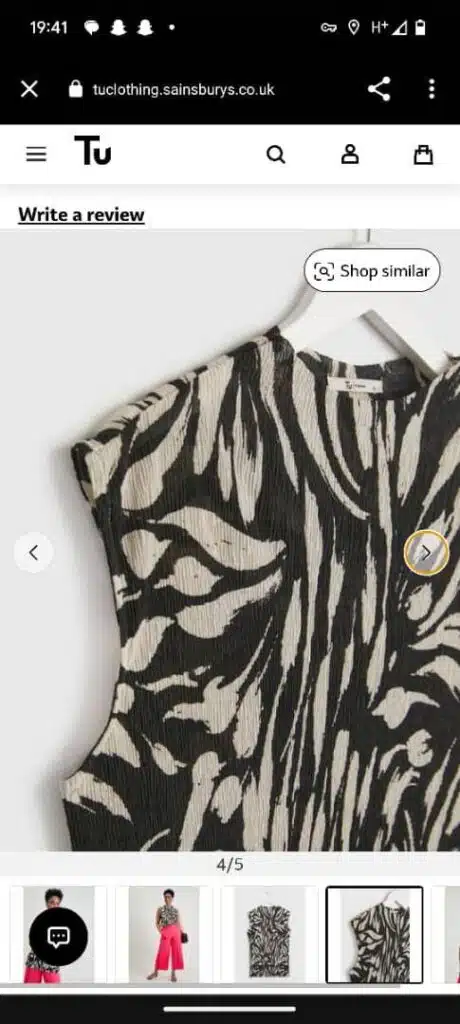Select the flat-lay top thumbnail
Viewport: 460px width, 1024px height.
269,934
